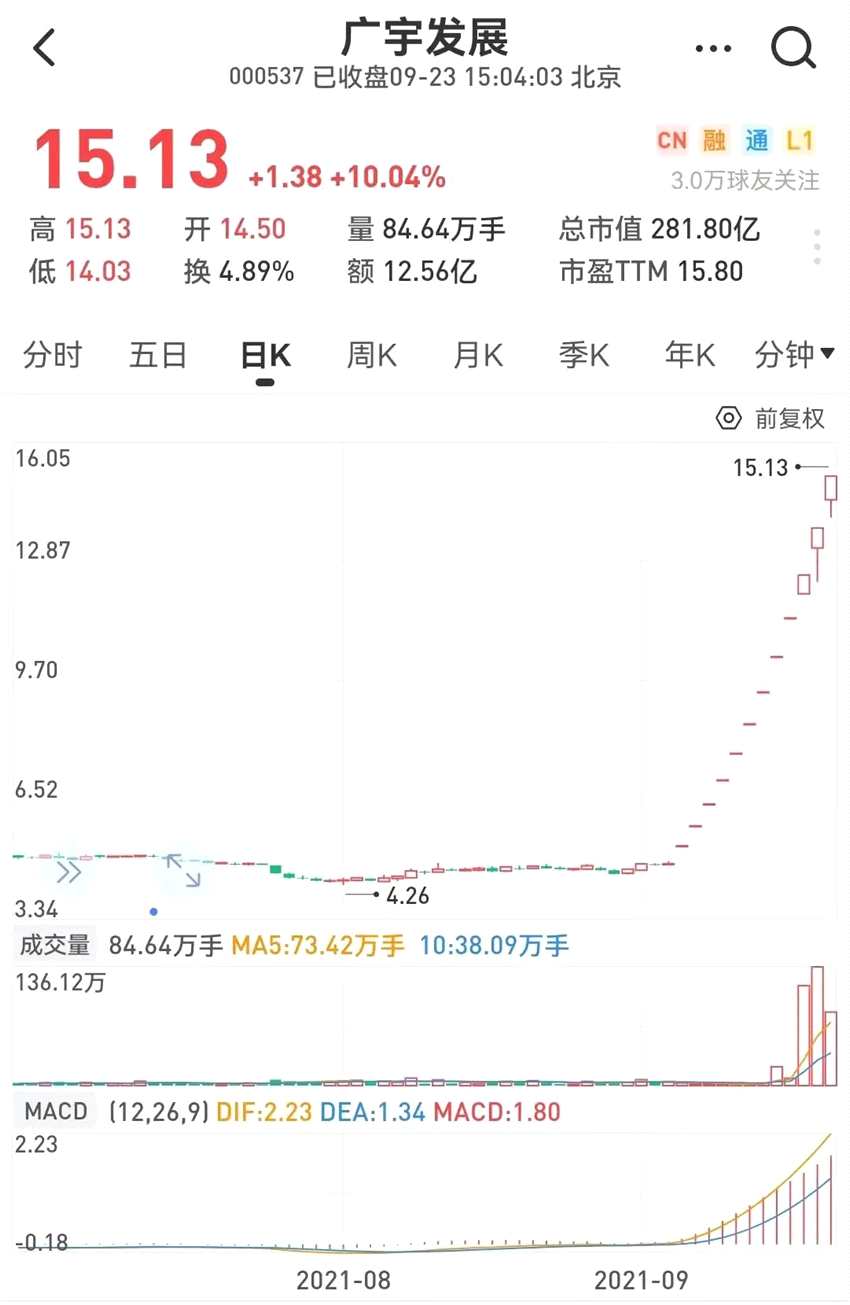Open the more options ellipsis menu
Image resolution: width=850 pixels, height=1305 pixels.
712,47
